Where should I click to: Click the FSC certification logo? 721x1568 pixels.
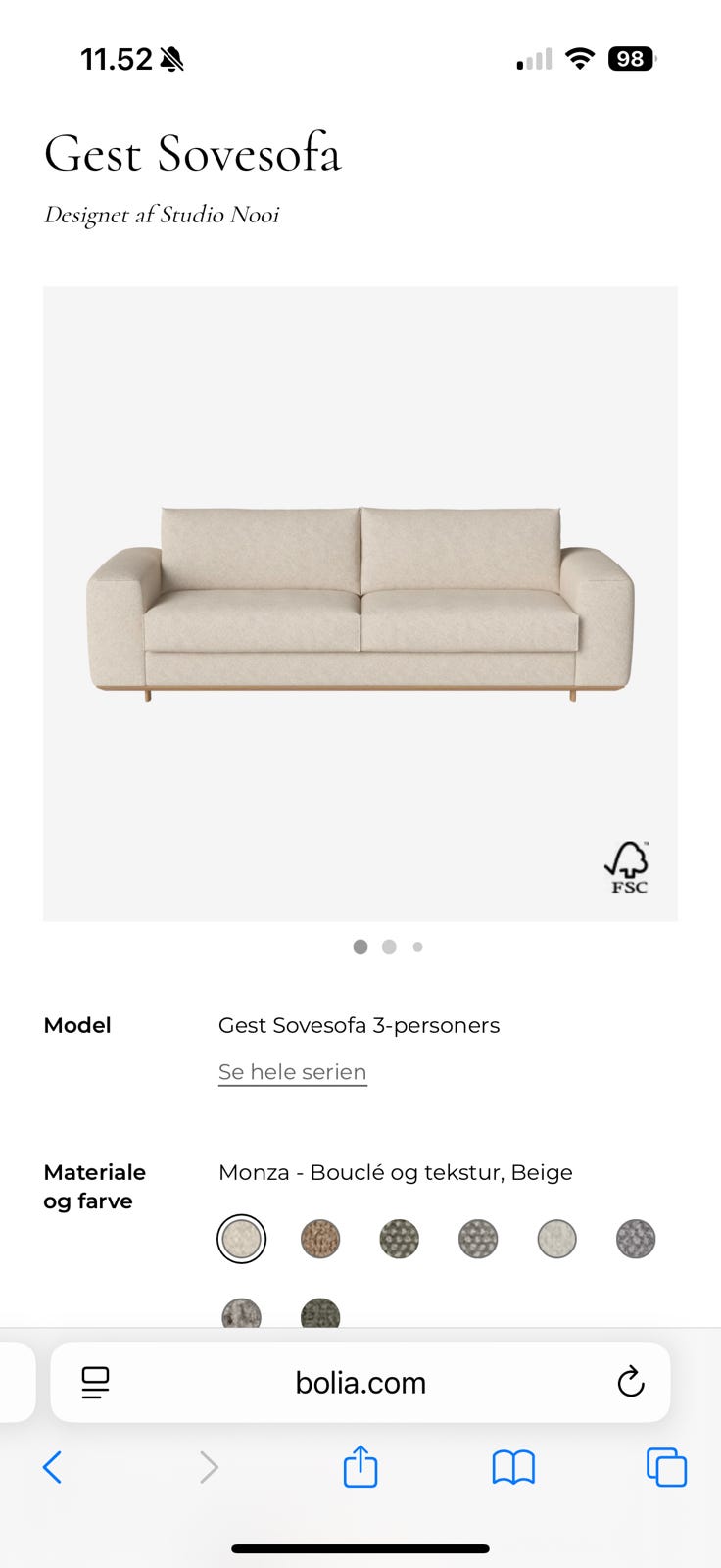pos(628,866)
